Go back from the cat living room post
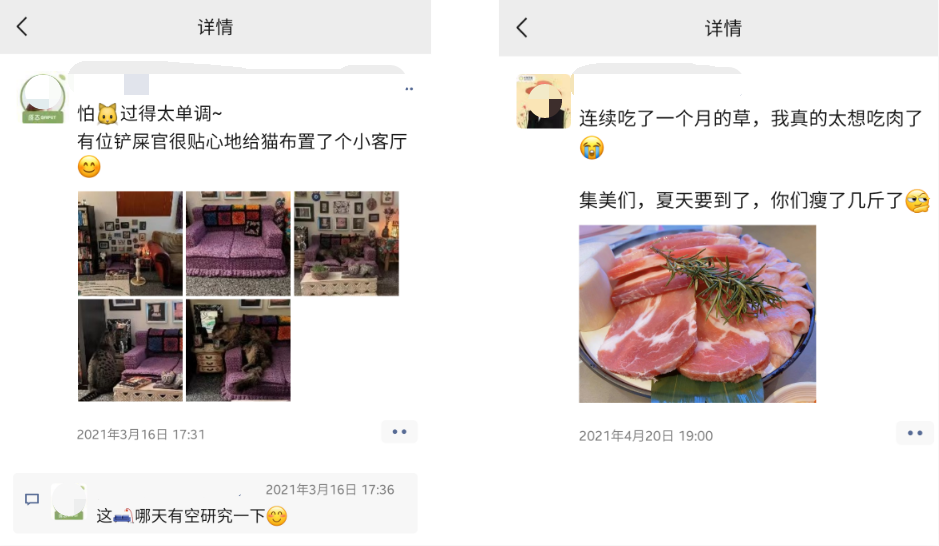Screen dimensions: 939x546 click(22, 27)
